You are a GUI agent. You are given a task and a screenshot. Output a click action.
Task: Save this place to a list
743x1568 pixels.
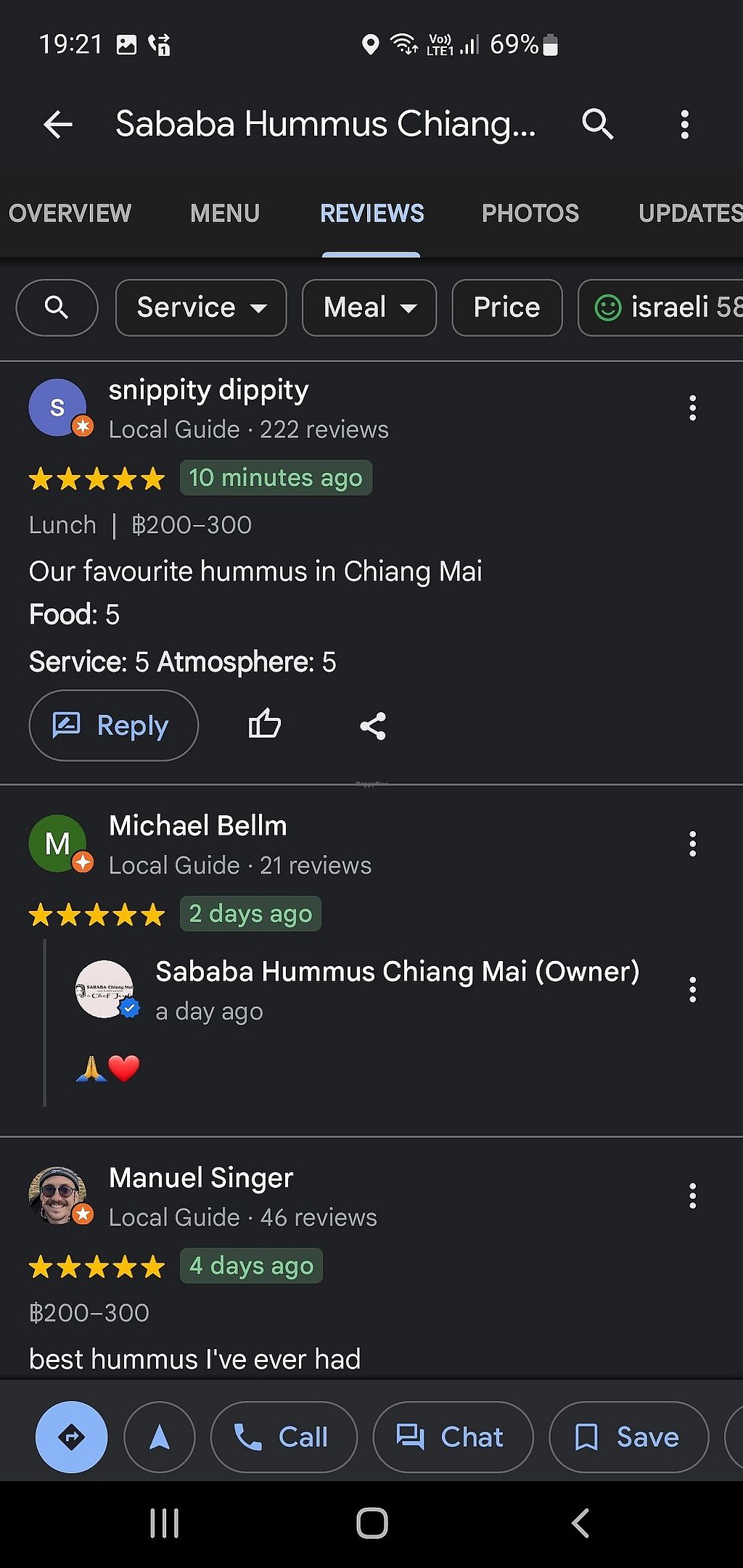point(628,1437)
